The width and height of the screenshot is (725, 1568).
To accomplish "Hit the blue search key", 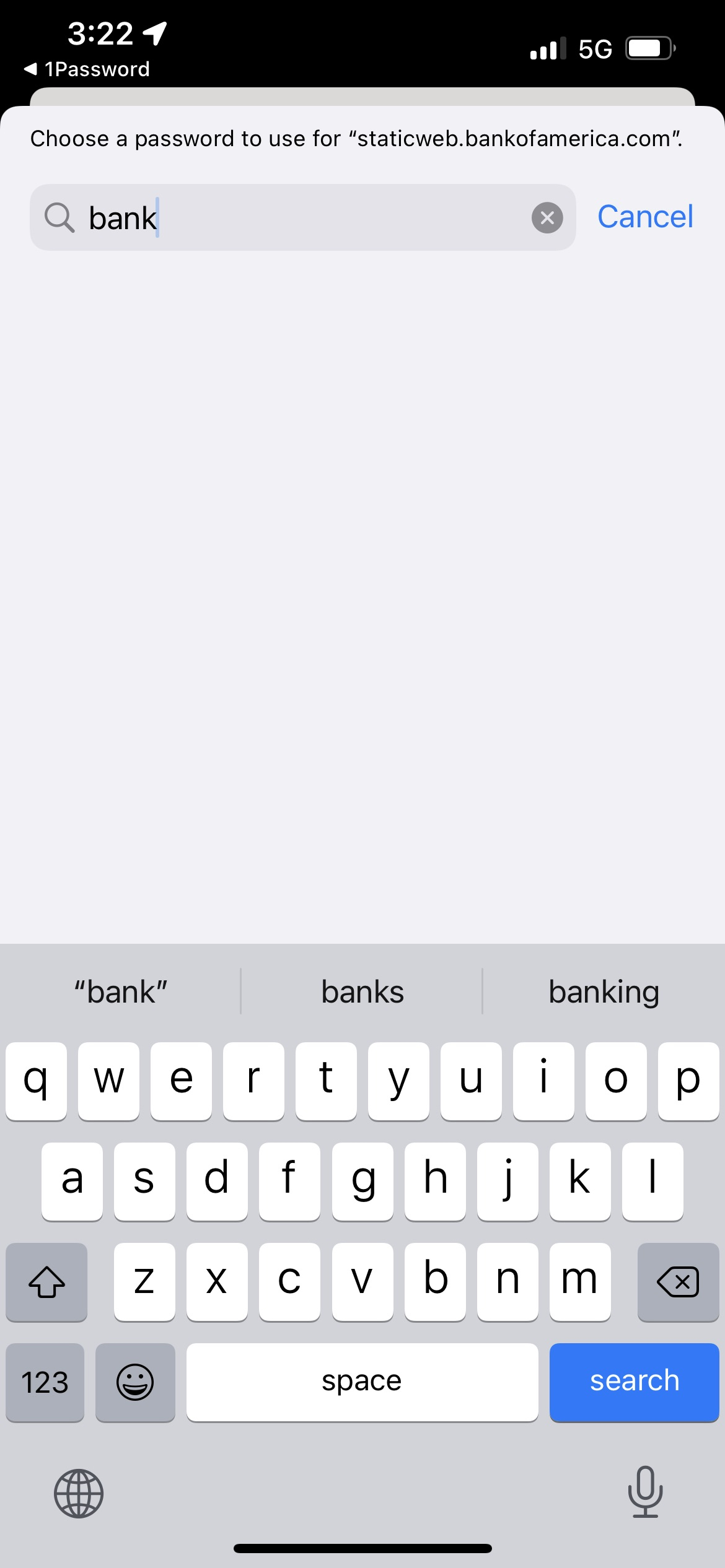I will [634, 1382].
